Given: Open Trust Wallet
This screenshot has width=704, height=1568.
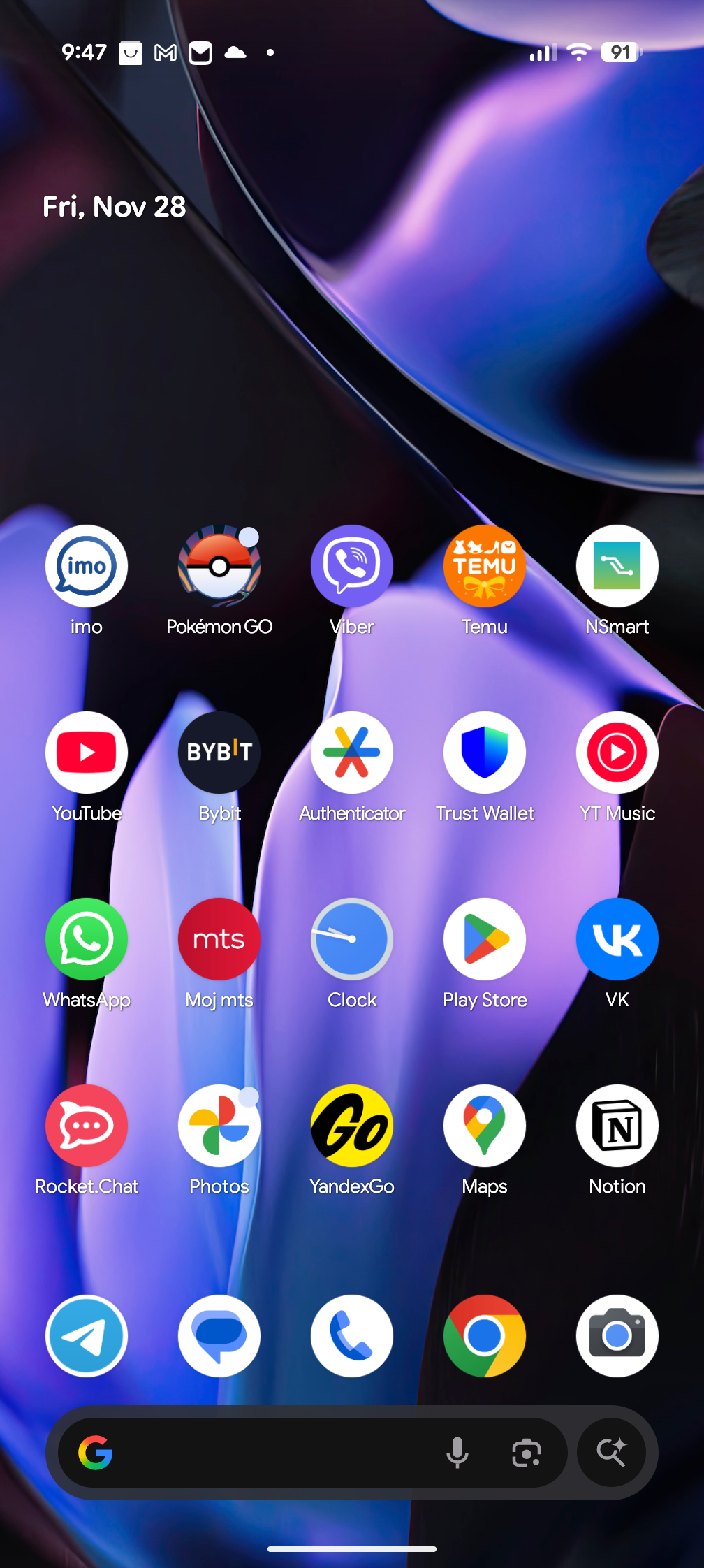Looking at the screenshot, I should (x=485, y=753).
